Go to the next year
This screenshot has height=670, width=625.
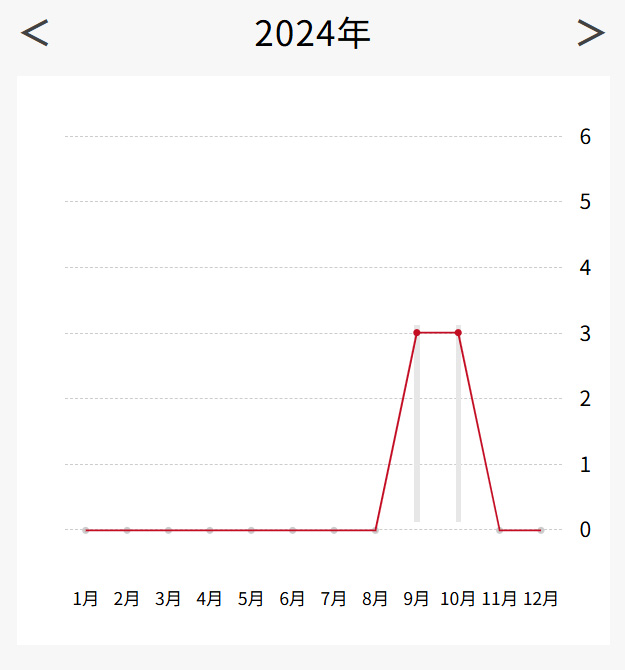coord(591,33)
